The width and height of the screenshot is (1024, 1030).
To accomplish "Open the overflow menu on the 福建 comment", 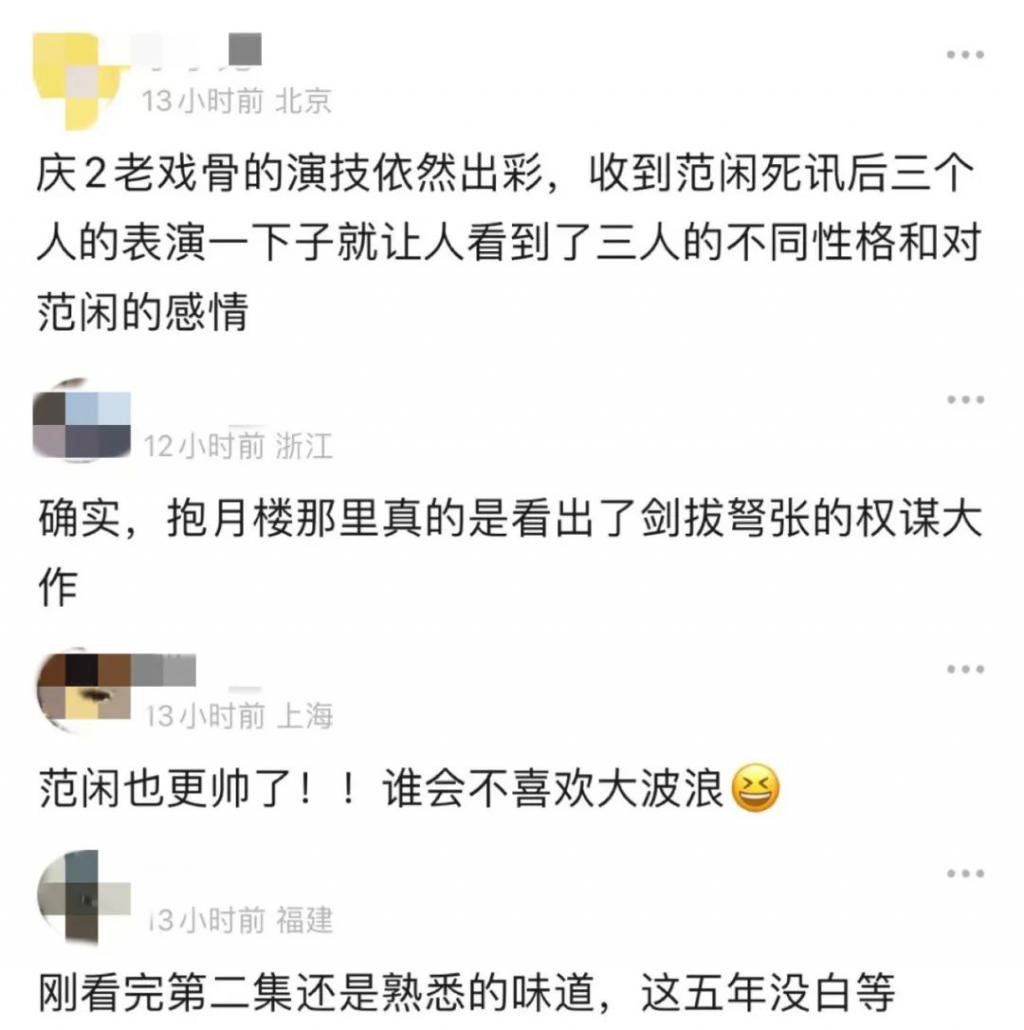I will point(965,873).
